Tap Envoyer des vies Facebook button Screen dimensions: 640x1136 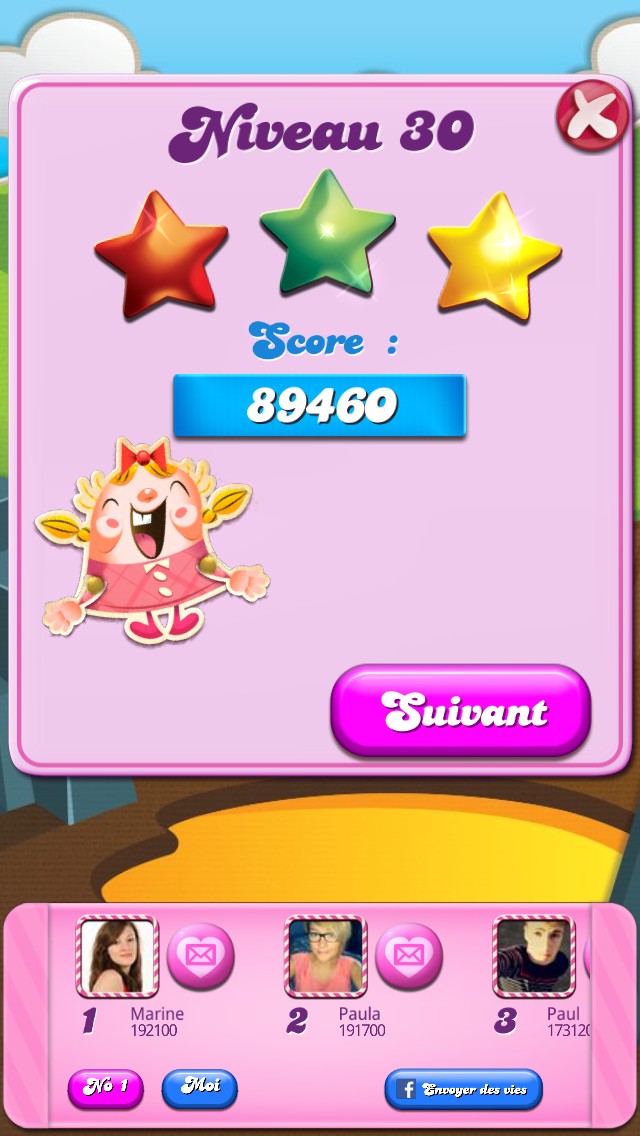pyautogui.click(x=463, y=1089)
